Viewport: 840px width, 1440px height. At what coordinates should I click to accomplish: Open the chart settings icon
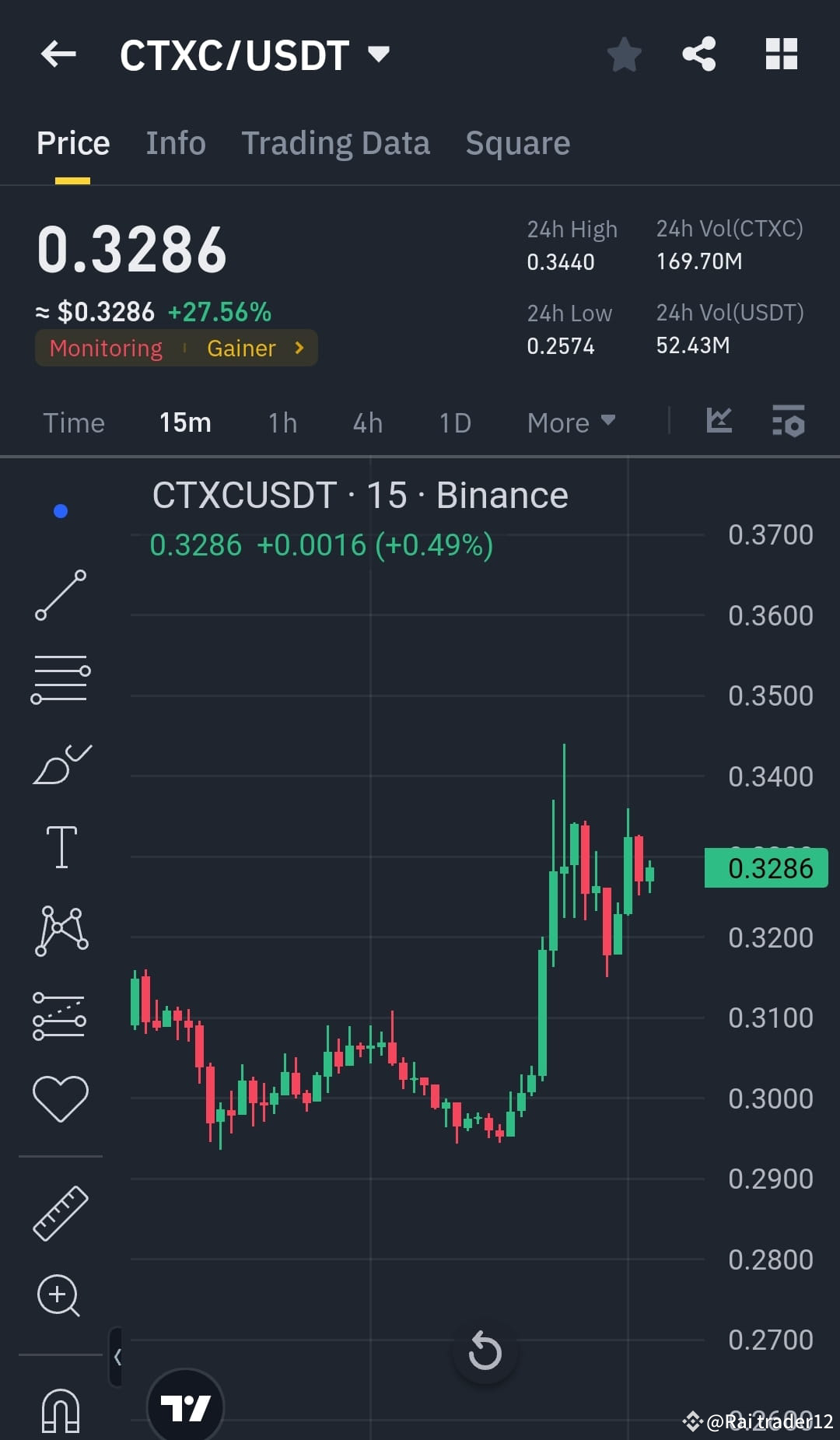[789, 422]
